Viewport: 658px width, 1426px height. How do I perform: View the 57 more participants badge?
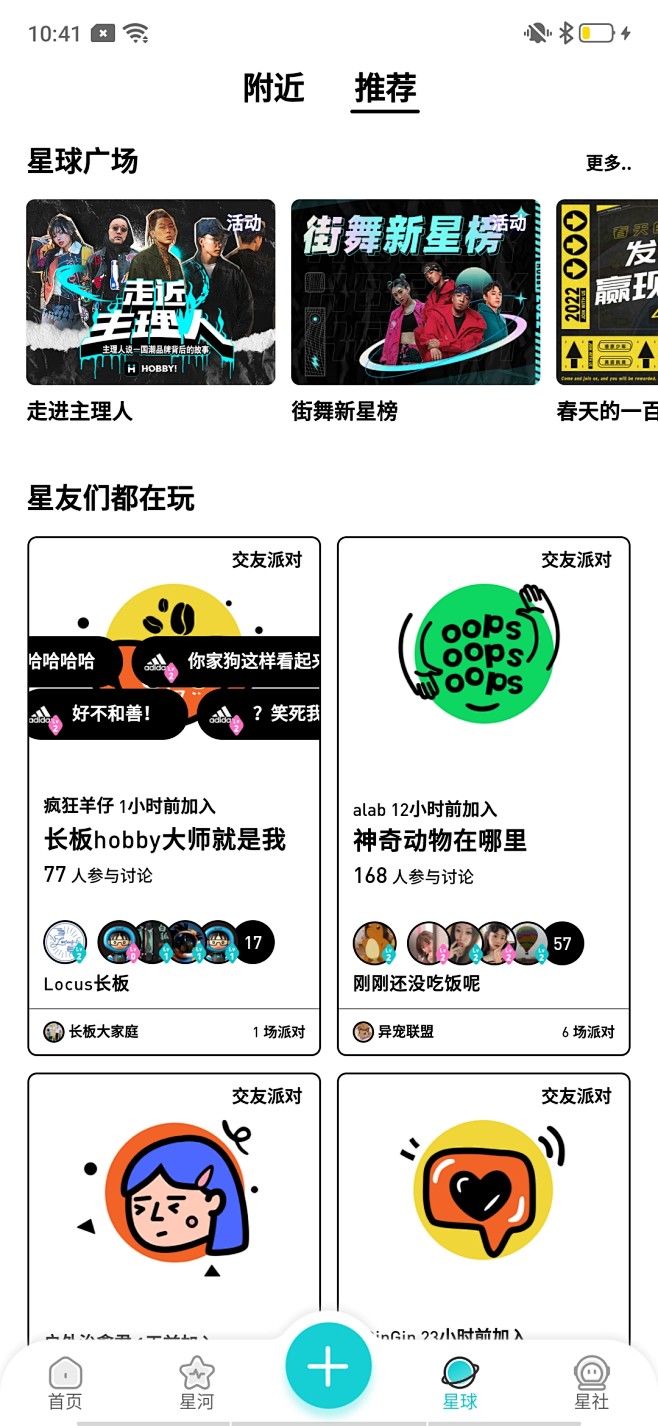[563, 943]
